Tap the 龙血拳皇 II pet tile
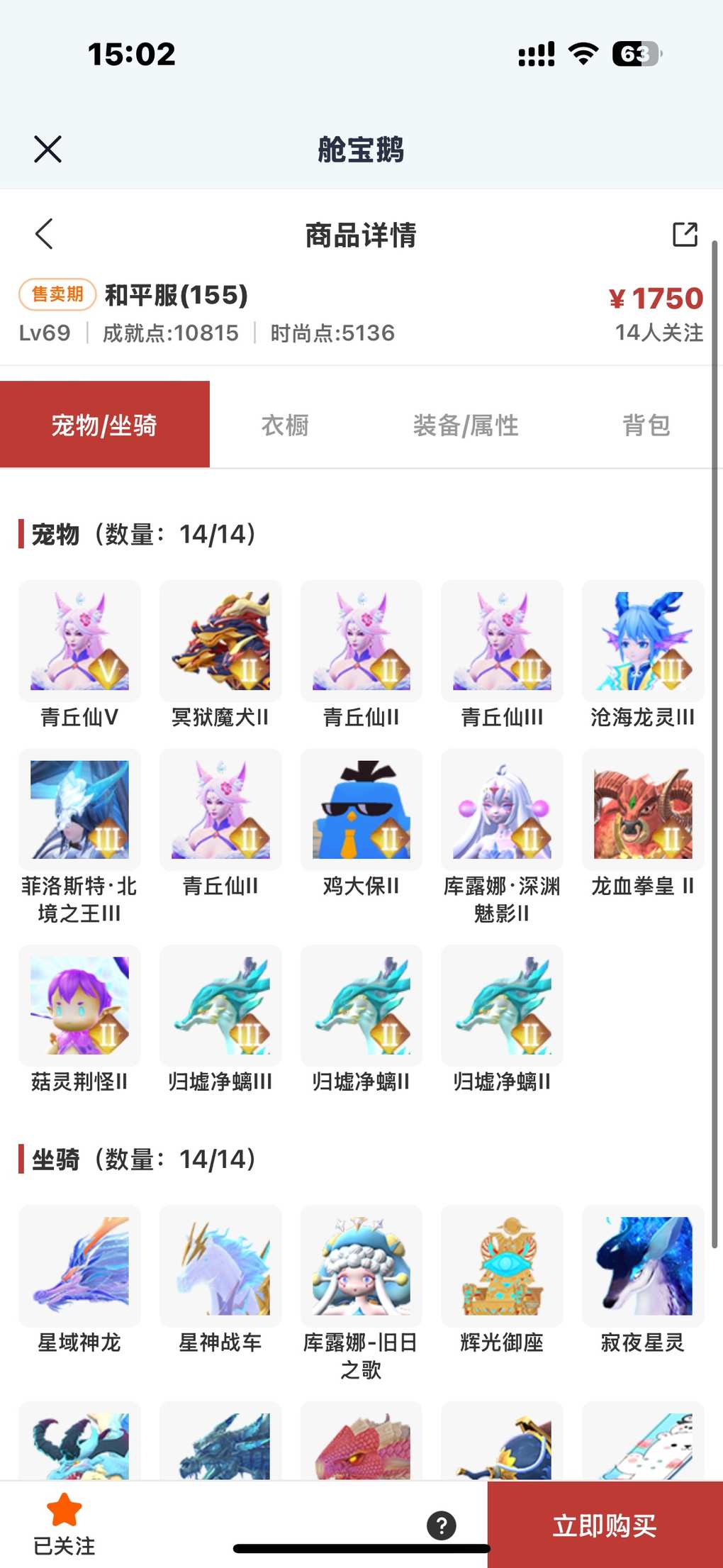Viewport: 723px width, 1568px height. coord(643,810)
